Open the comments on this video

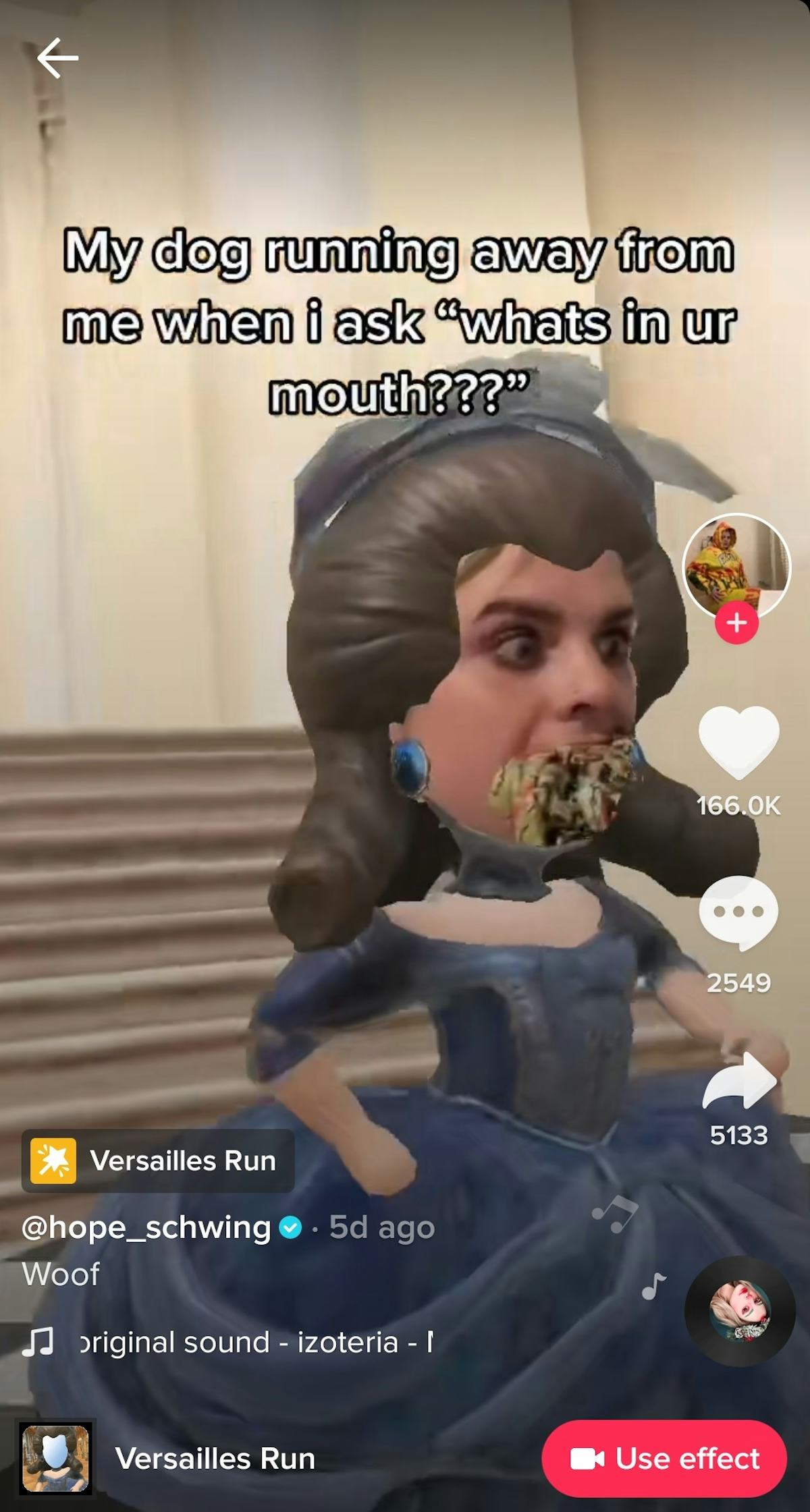738,912
